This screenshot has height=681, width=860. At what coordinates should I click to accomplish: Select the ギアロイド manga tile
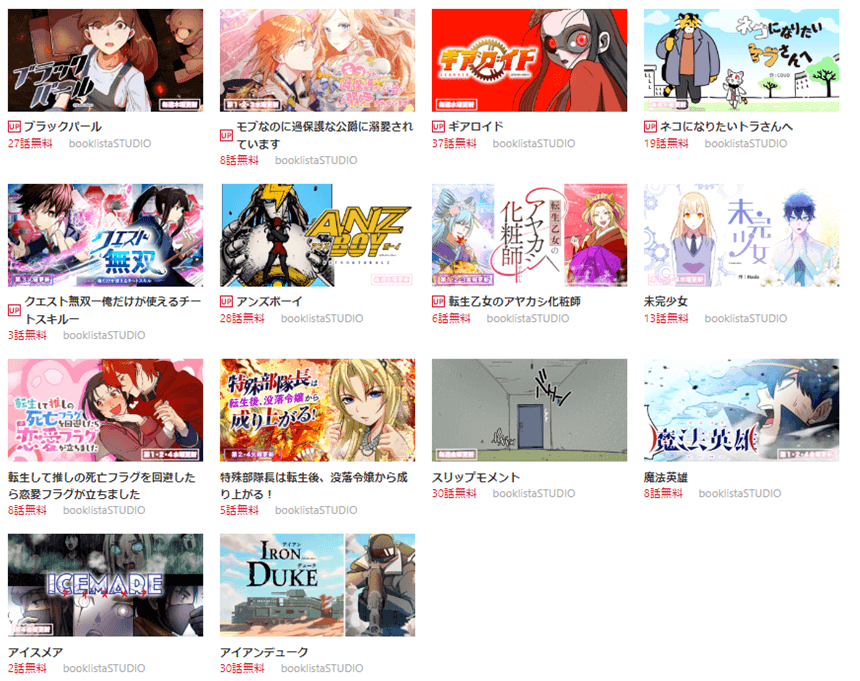click(x=529, y=60)
